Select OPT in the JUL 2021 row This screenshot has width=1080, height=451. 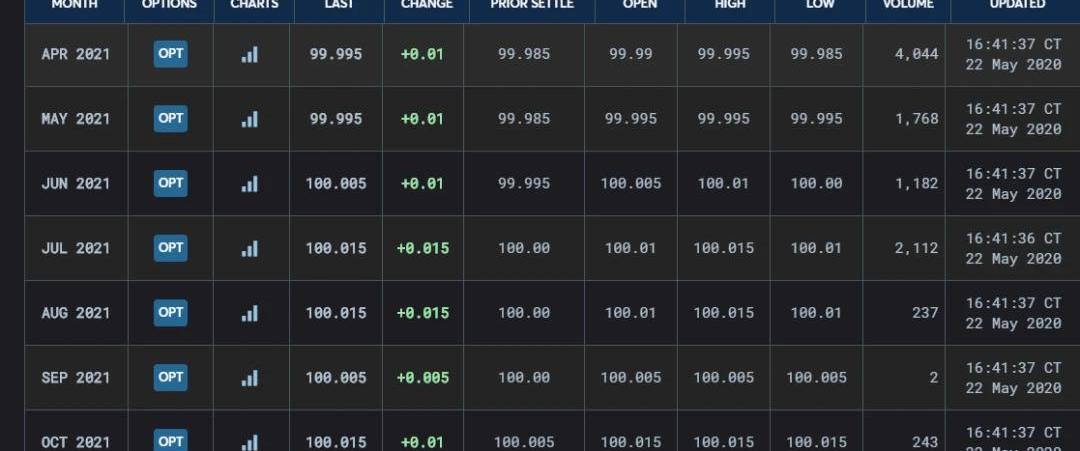point(170,248)
